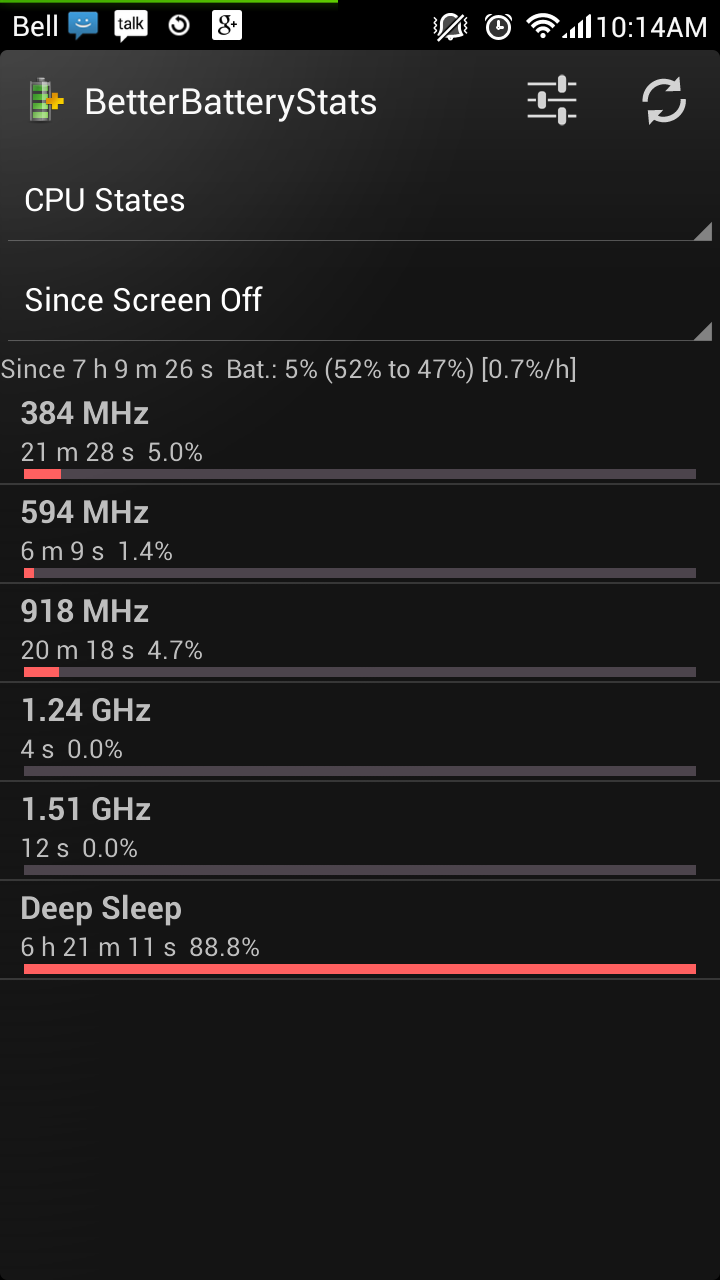The height and width of the screenshot is (1280, 720).
Task: Open the preferences sliders icon
Action: click(x=552, y=101)
